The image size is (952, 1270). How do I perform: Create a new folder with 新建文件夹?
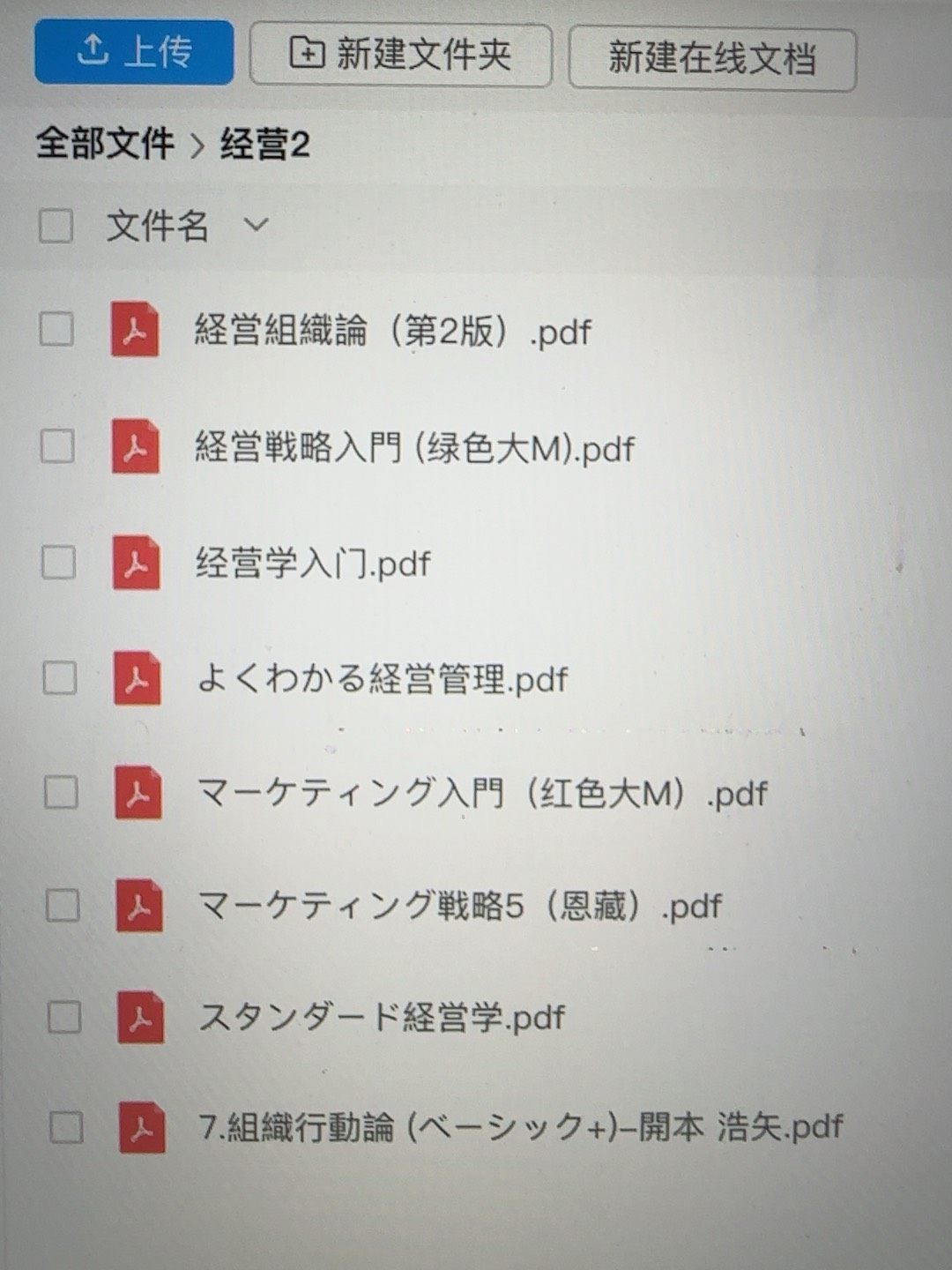point(401,55)
